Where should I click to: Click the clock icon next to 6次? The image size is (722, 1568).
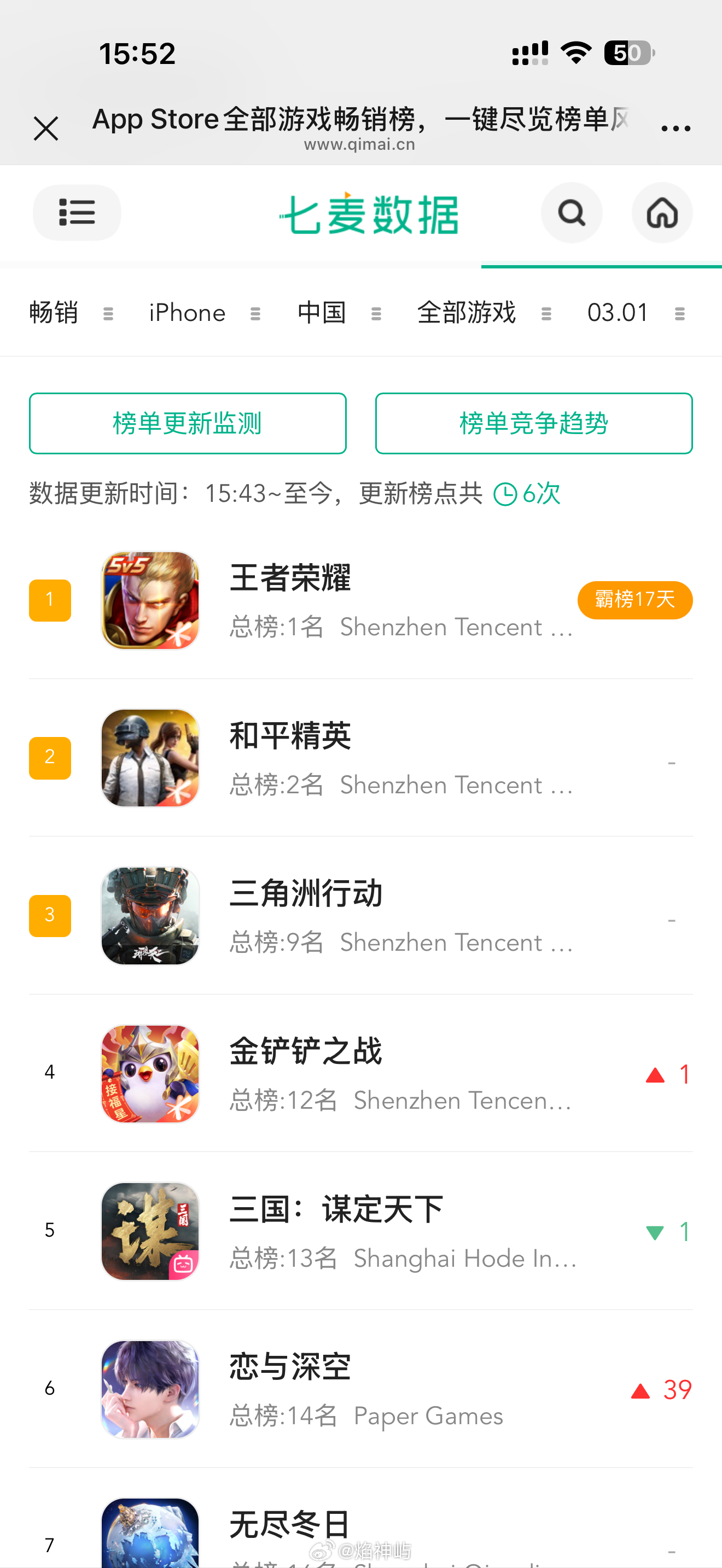point(506,494)
